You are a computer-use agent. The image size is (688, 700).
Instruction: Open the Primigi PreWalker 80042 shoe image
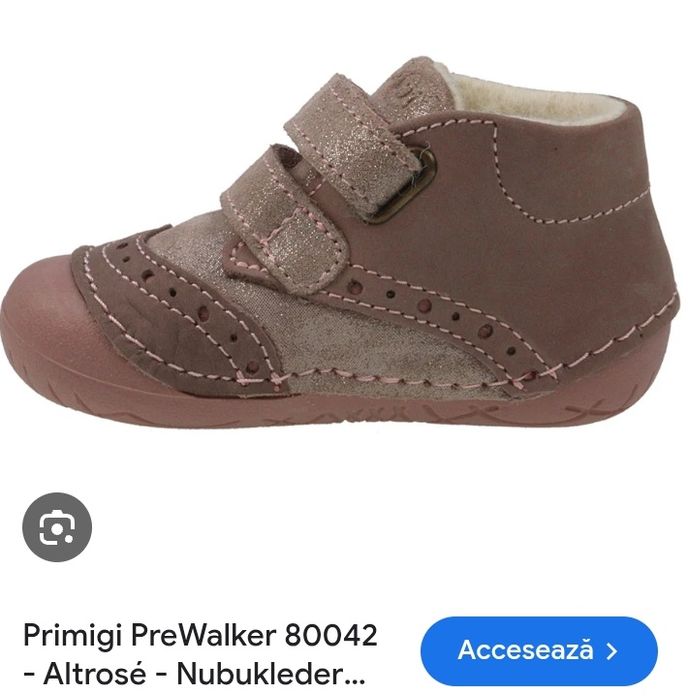click(x=344, y=240)
